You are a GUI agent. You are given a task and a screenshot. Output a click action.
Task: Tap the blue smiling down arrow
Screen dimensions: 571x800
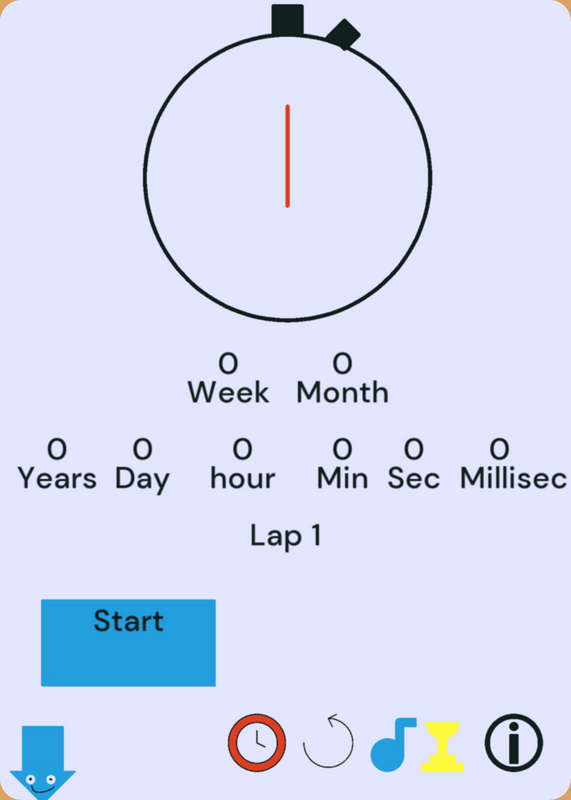[43, 762]
